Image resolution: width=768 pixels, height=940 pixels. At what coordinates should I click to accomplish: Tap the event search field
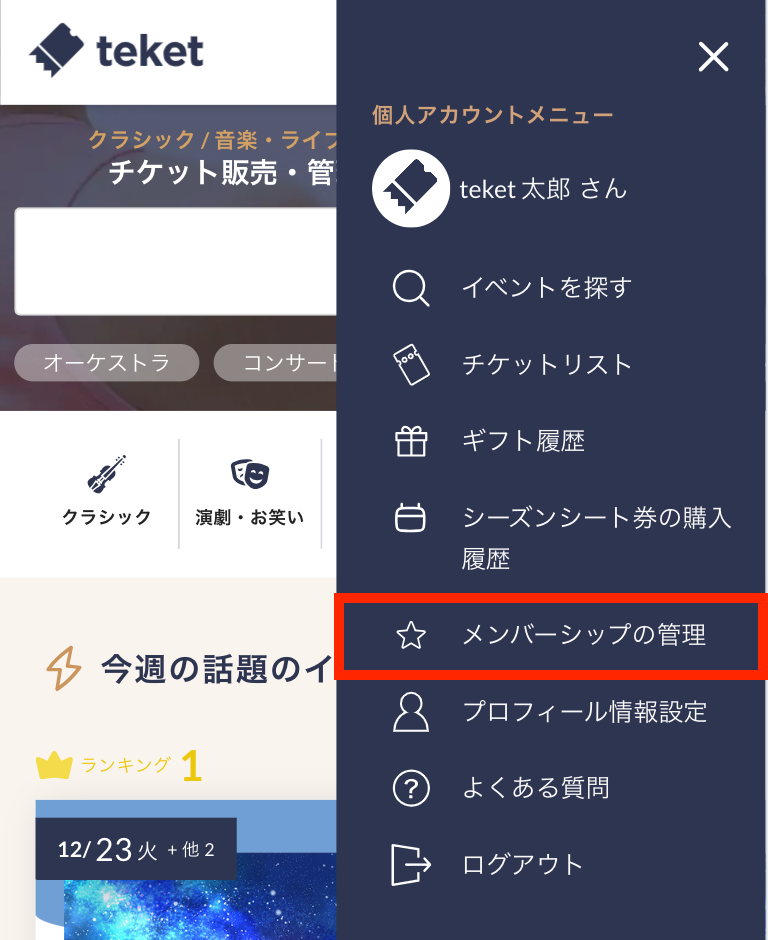[x=176, y=261]
